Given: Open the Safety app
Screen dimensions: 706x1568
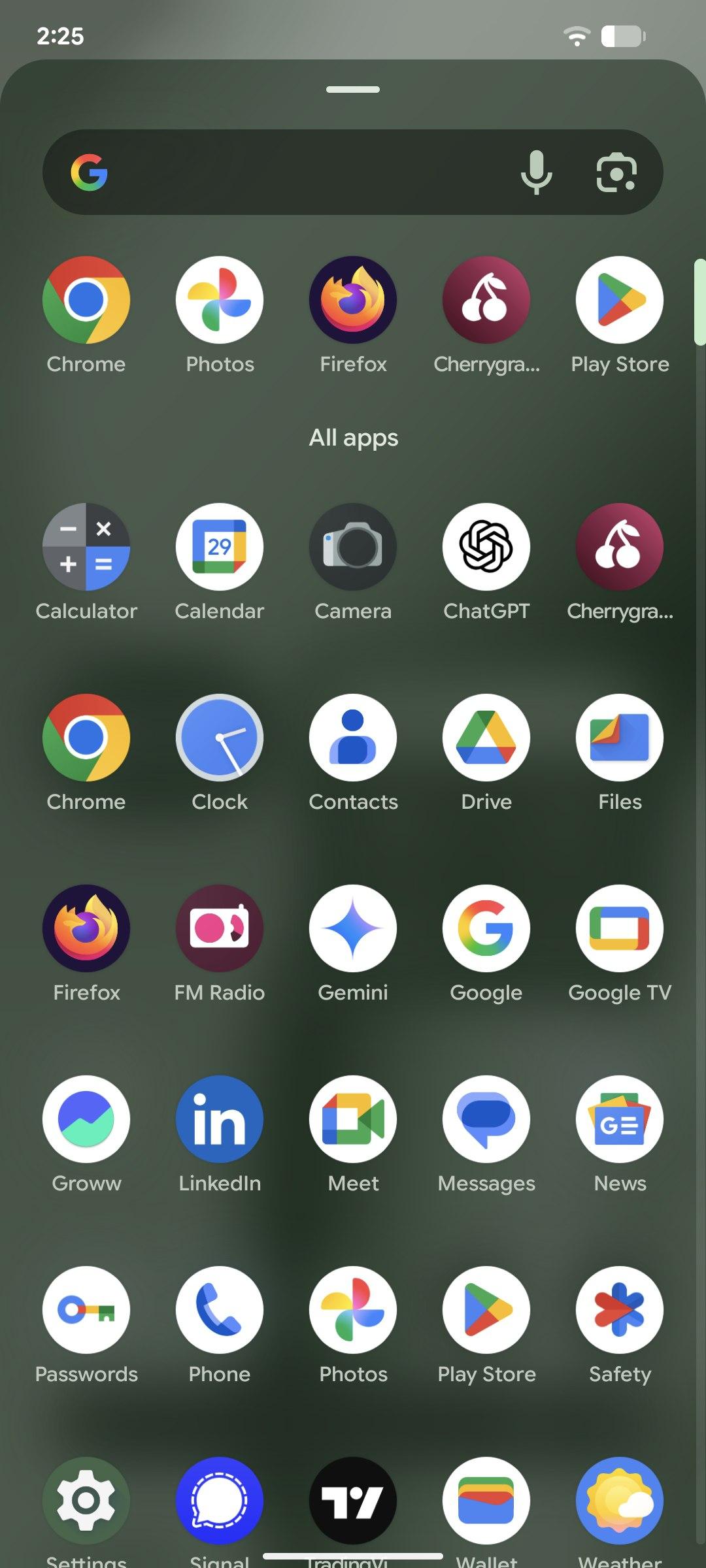Looking at the screenshot, I should tap(620, 1310).
